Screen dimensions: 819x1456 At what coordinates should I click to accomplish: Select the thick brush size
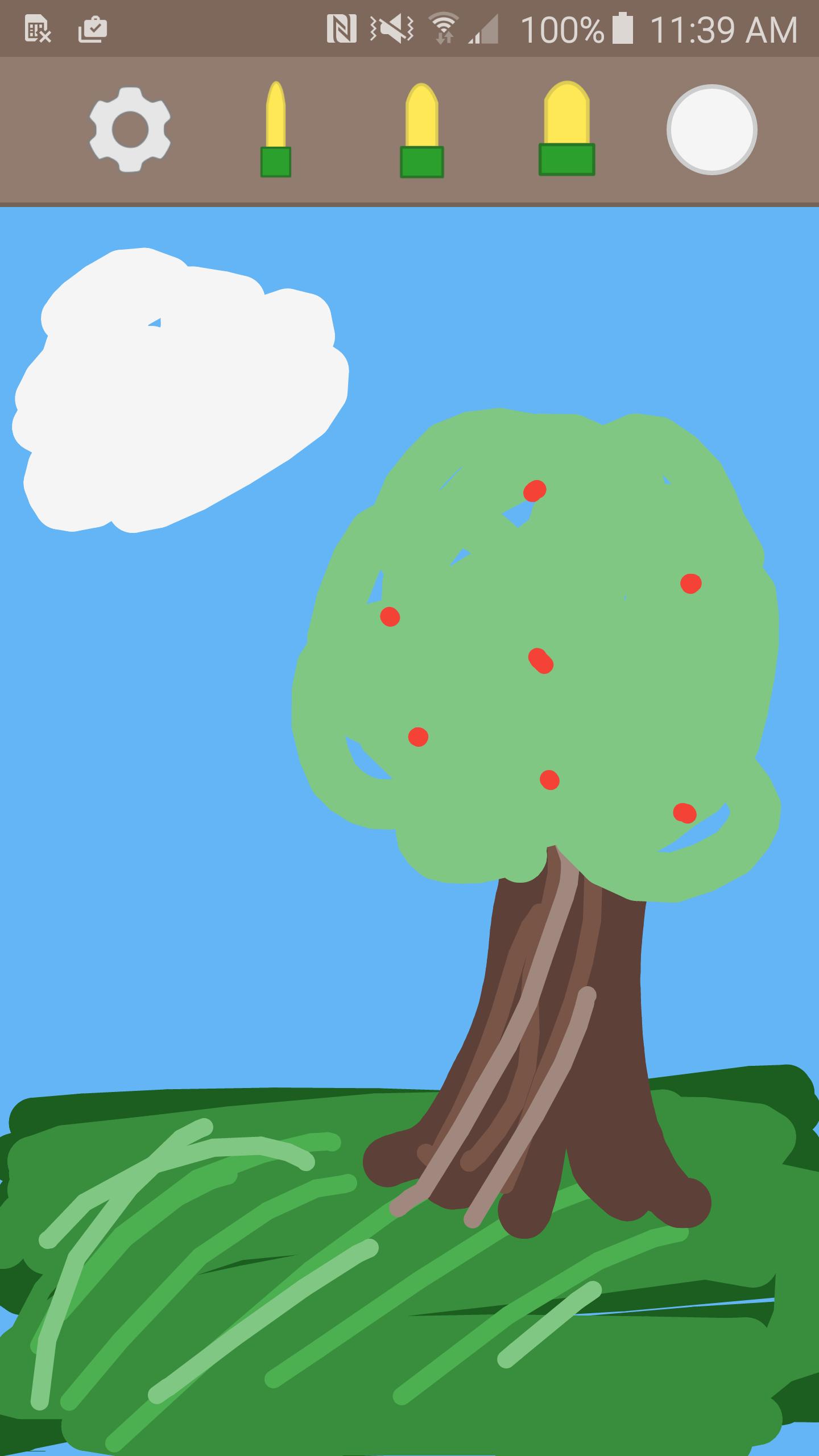(x=567, y=128)
